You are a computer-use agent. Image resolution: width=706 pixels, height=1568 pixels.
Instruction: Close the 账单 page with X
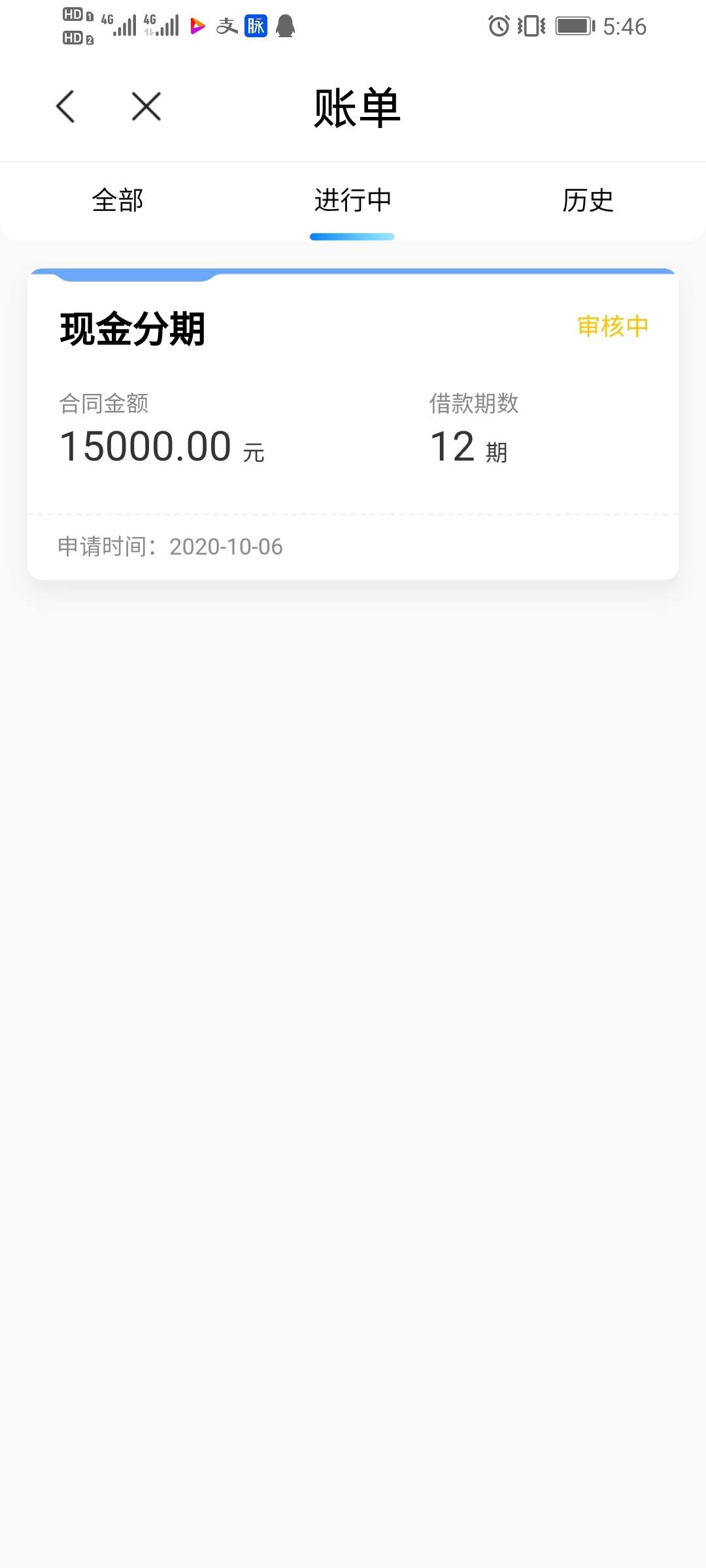tap(146, 106)
